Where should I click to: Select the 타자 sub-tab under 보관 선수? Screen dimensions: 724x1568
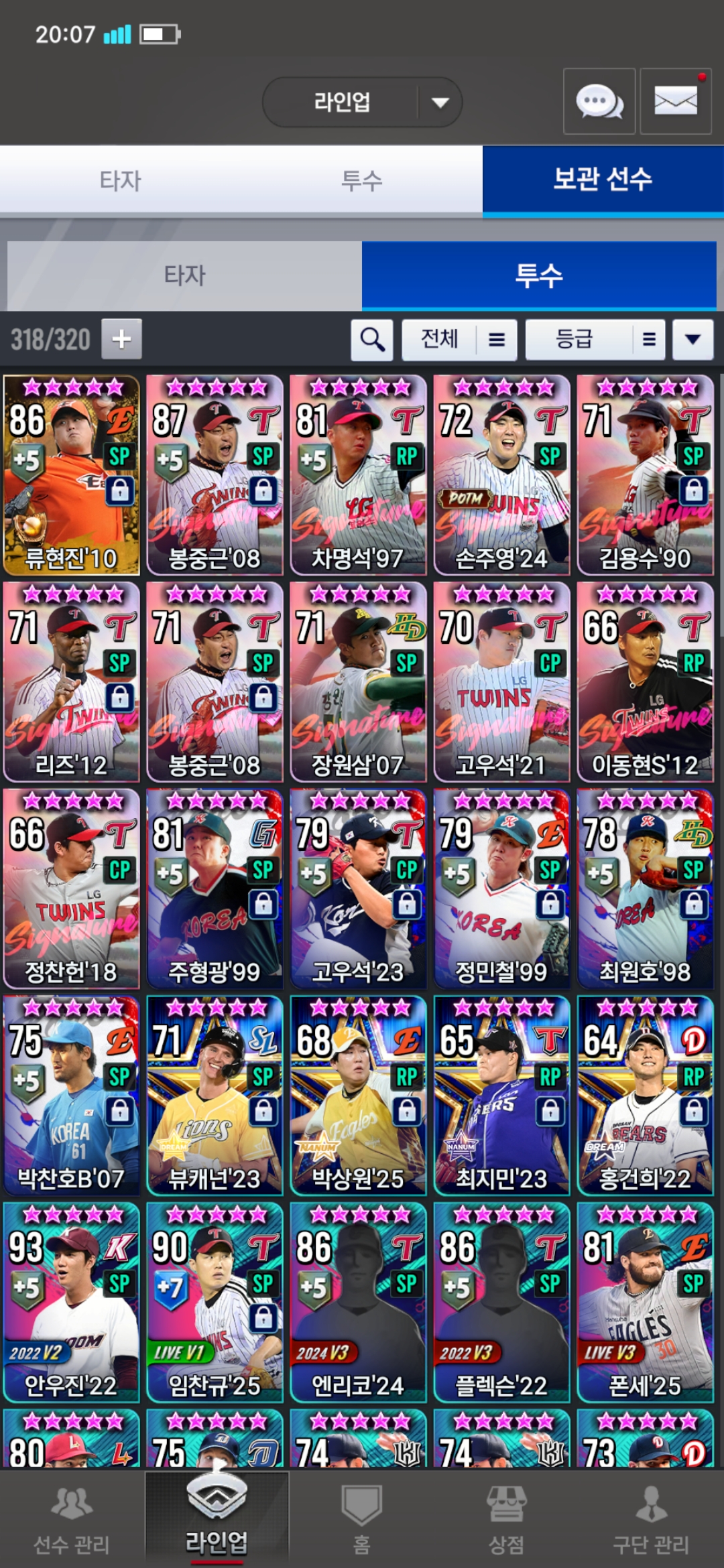(x=184, y=275)
